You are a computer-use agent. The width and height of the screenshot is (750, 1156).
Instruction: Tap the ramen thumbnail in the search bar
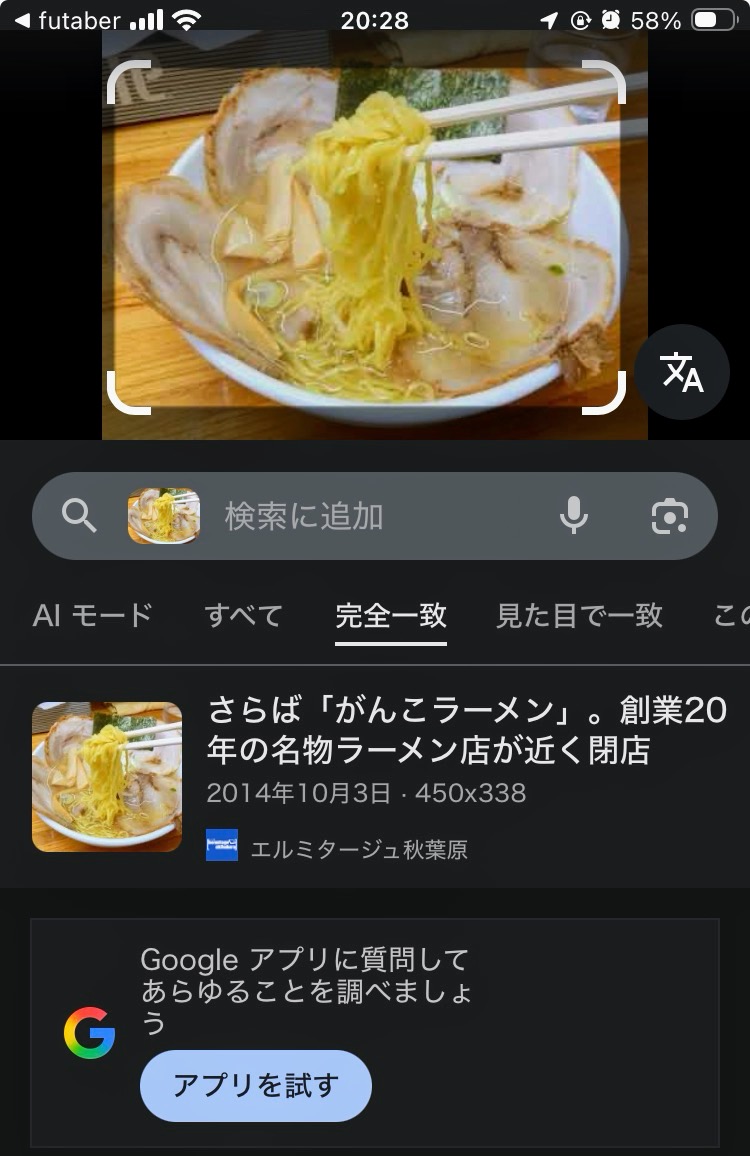pos(164,516)
